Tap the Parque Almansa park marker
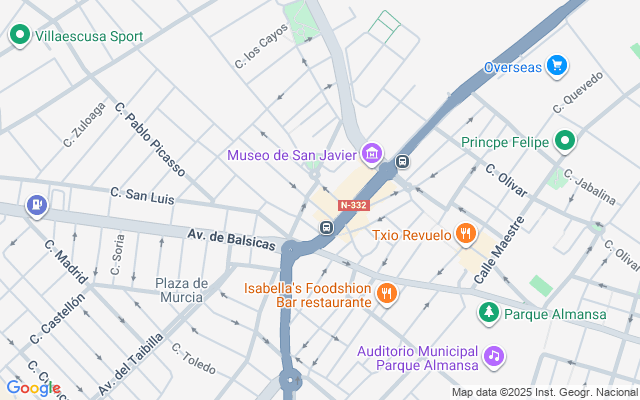Viewport: 640px width, 400px height. click(x=488, y=314)
